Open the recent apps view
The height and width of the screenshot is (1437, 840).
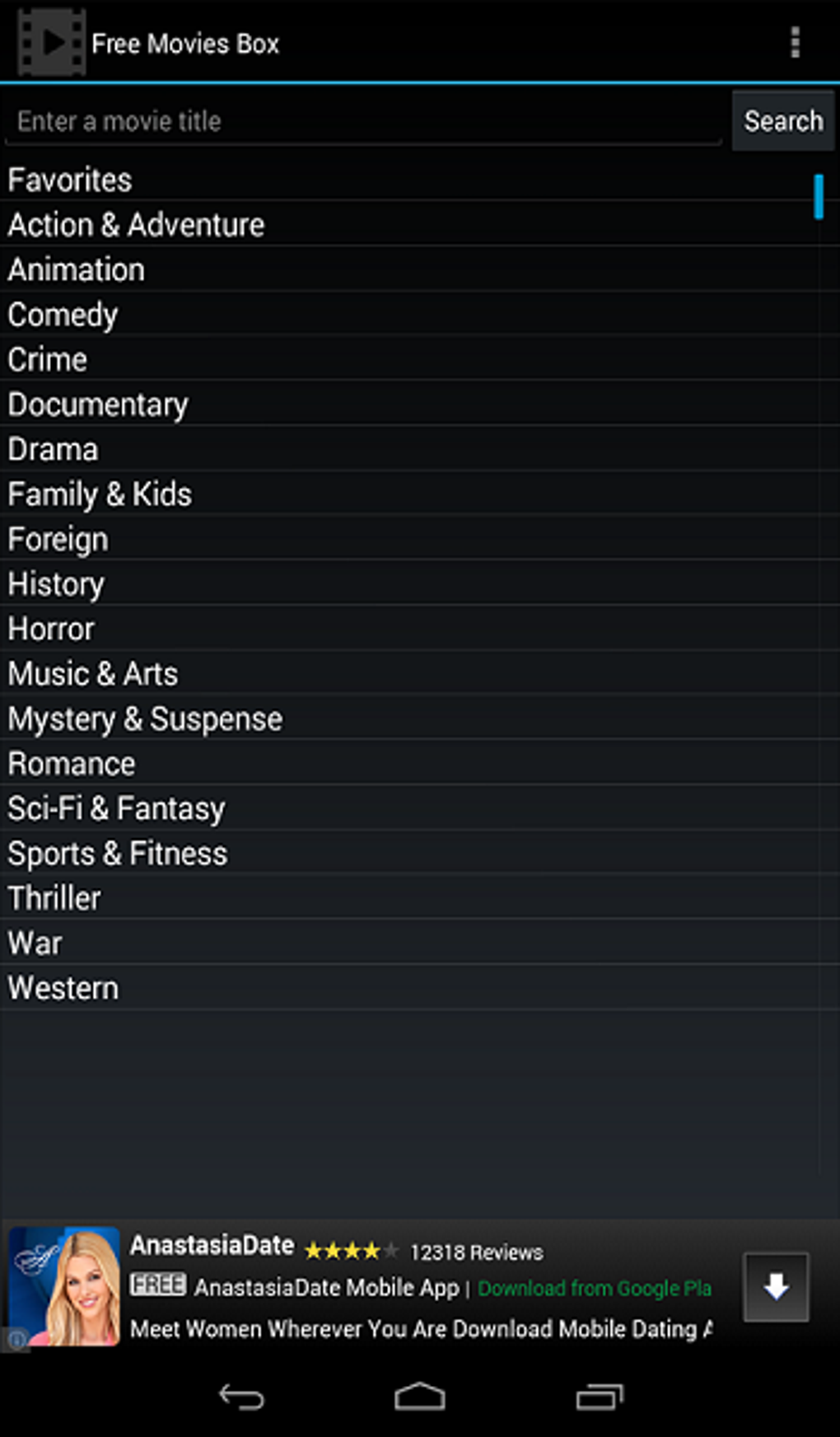(600, 1397)
